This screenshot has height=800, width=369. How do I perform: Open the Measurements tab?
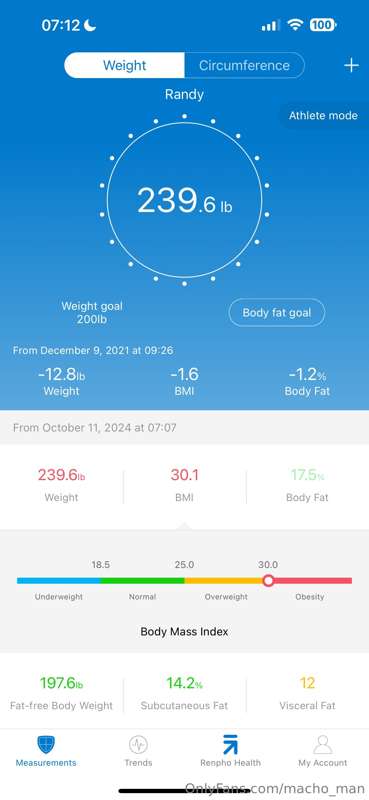(x=46, y=752)
